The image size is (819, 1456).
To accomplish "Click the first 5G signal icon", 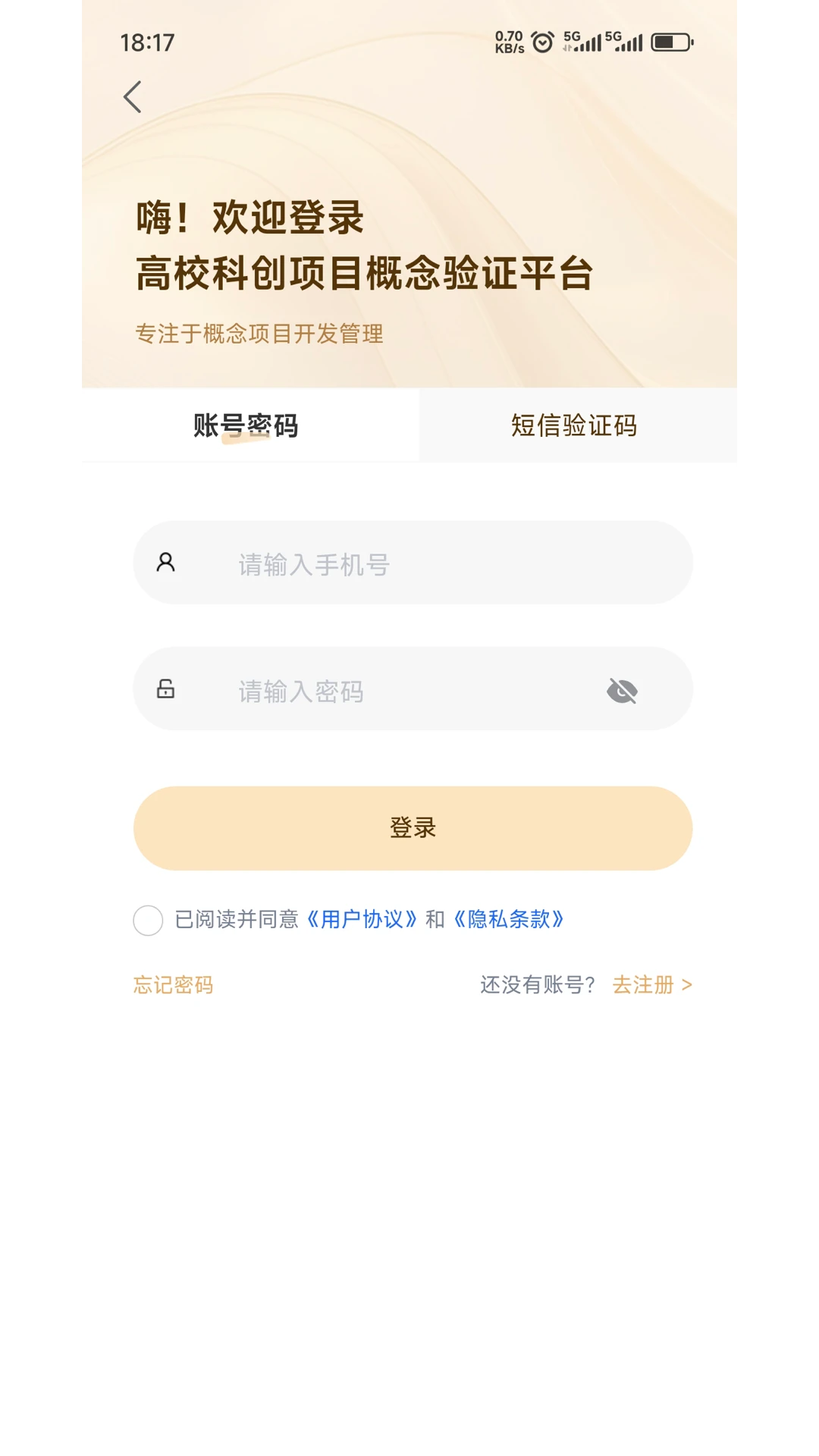I will click(x=582, y=42).
